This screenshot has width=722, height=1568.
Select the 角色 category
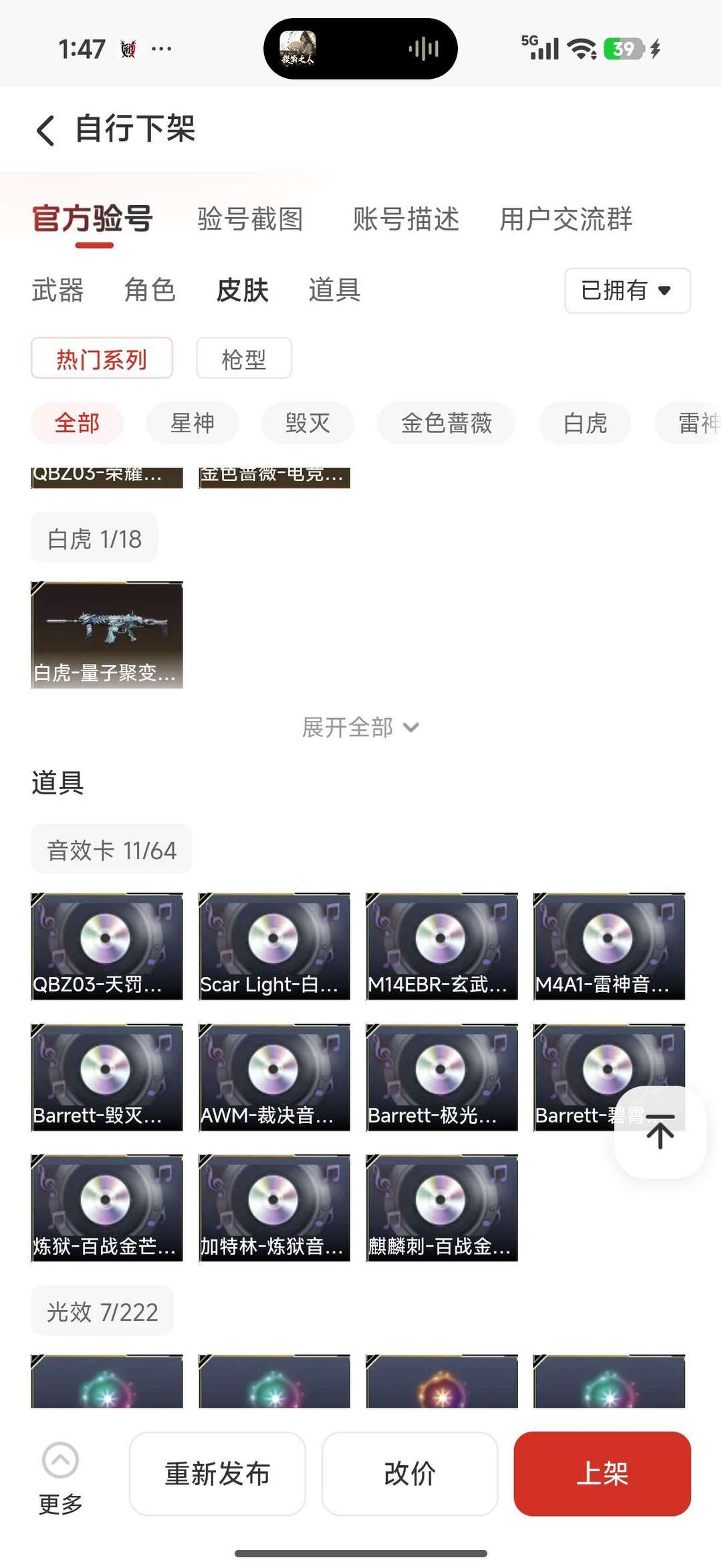[150, 291]
